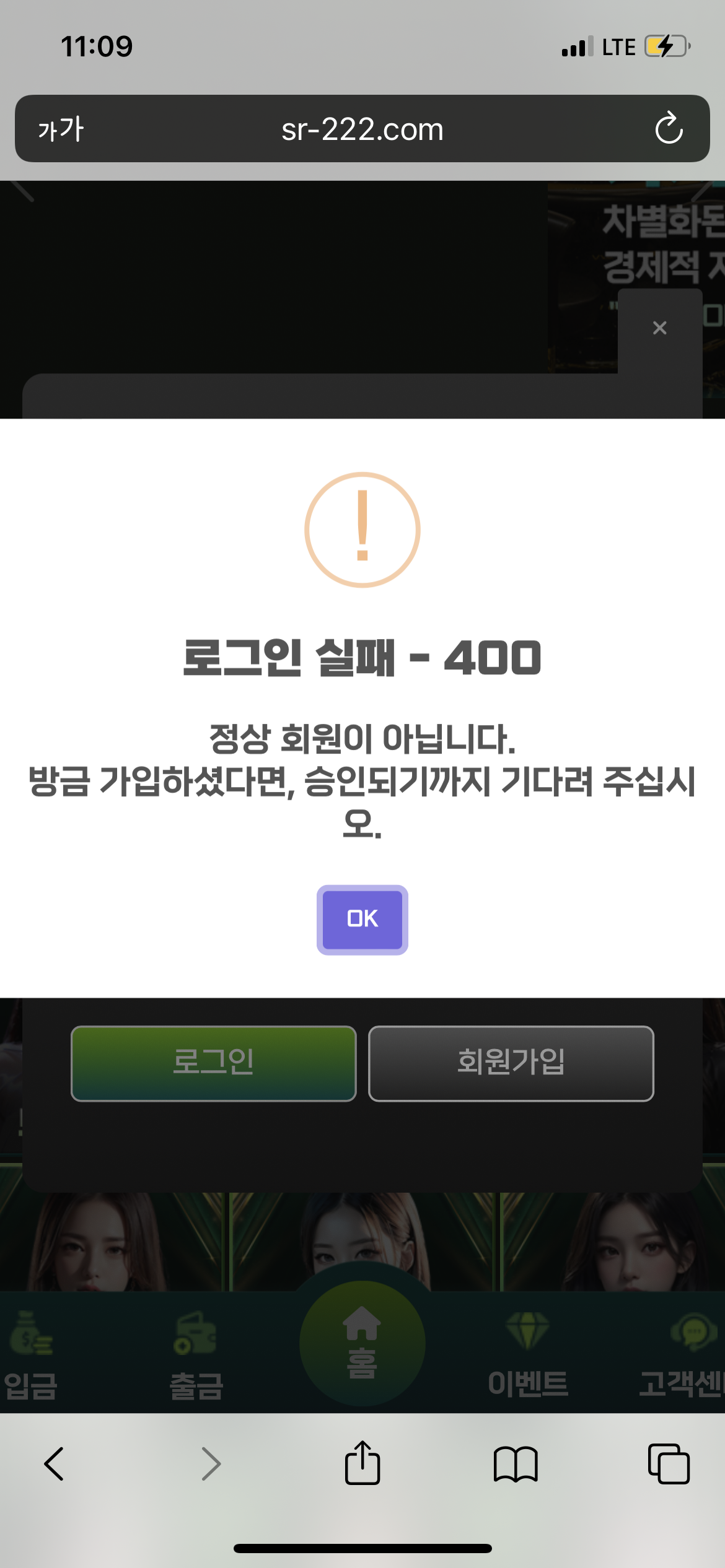Open Safari bookmarks
The width and height of the screenshot is (725, 1568).
515,1464
